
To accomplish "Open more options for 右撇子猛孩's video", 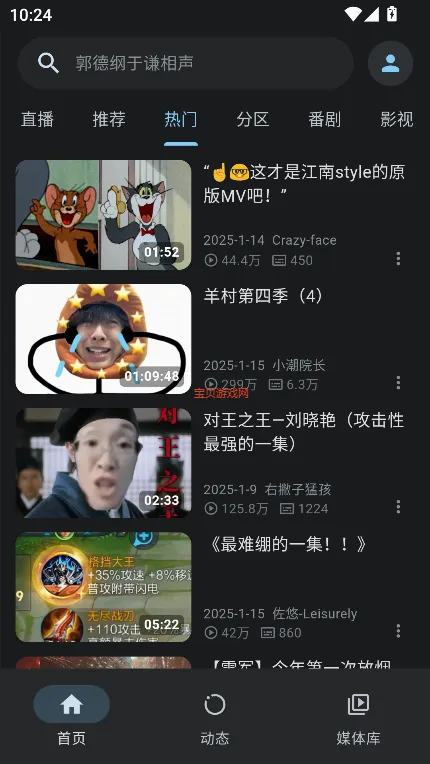I will pos(398,507).
